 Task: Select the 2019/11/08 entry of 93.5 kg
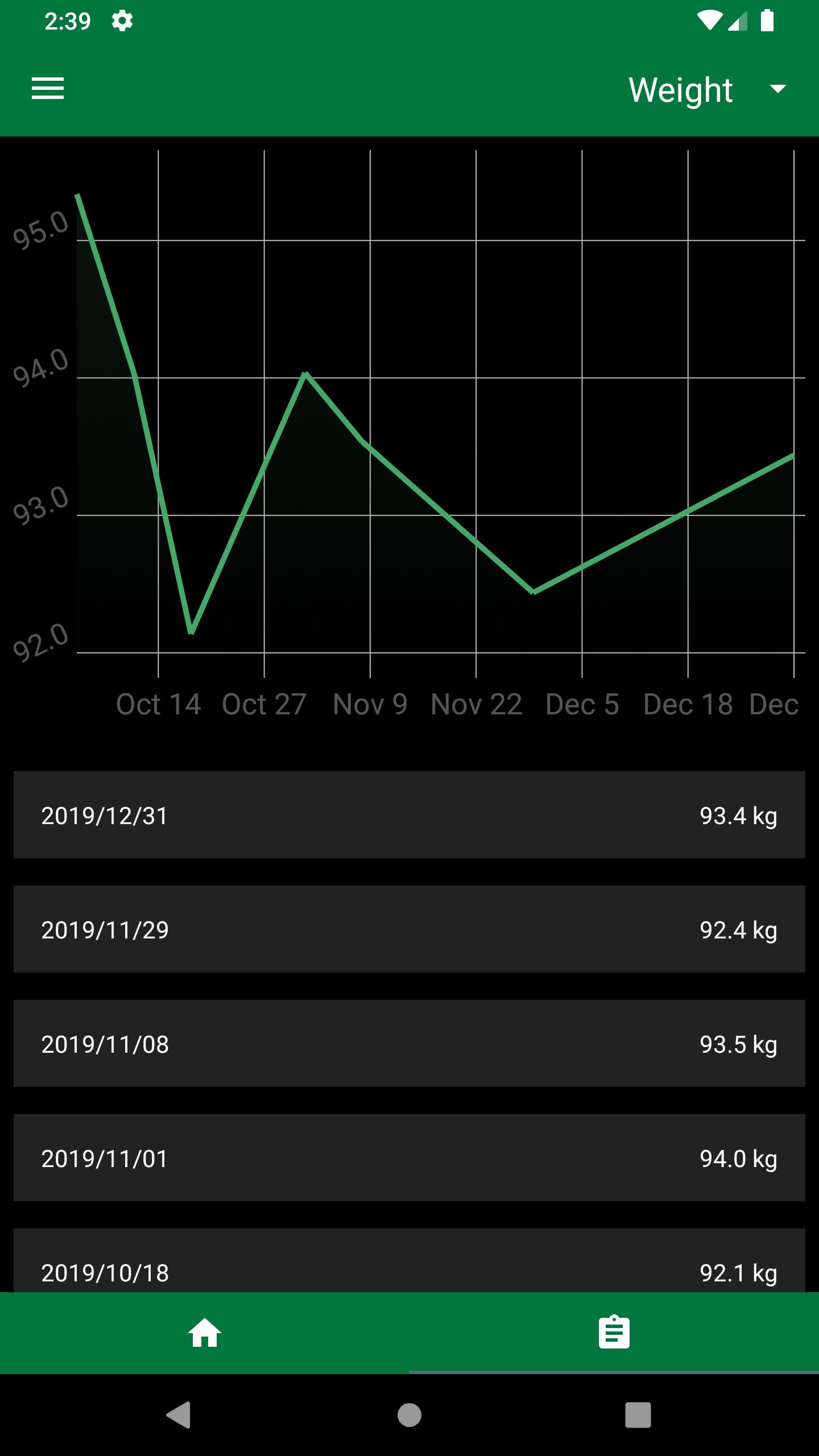[x=409, y=1044]
